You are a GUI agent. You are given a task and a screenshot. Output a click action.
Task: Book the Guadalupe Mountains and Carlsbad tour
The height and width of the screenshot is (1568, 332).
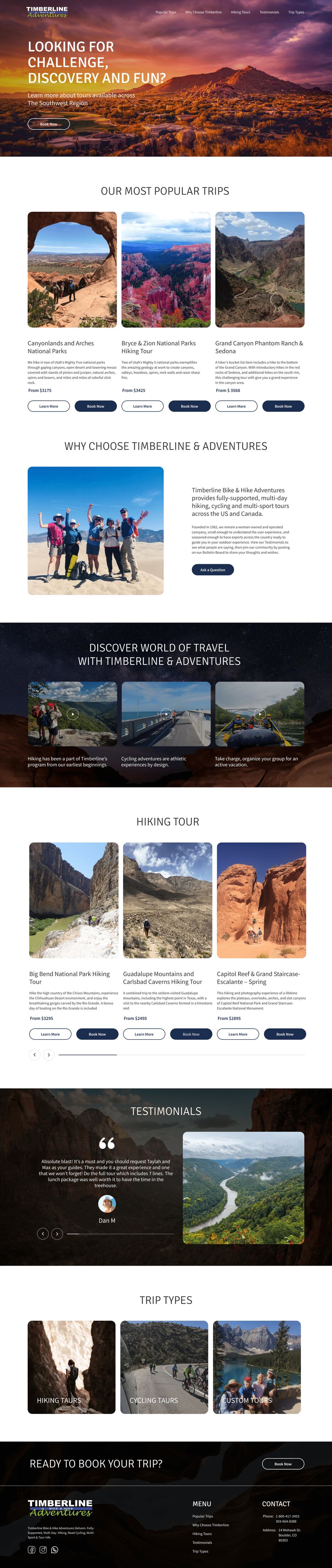(191, 1034)
